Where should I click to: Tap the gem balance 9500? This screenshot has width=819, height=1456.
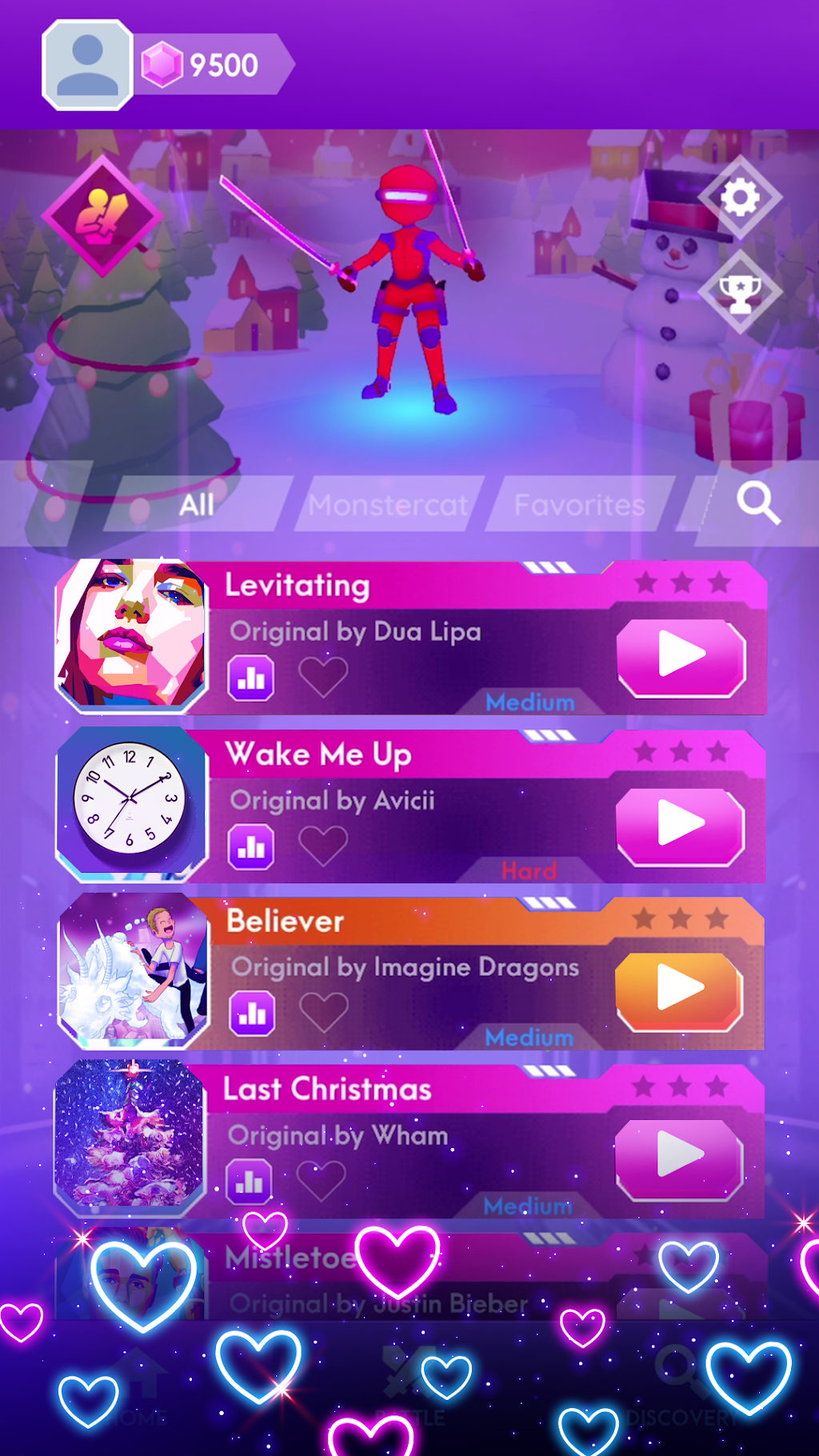point(212,65)
